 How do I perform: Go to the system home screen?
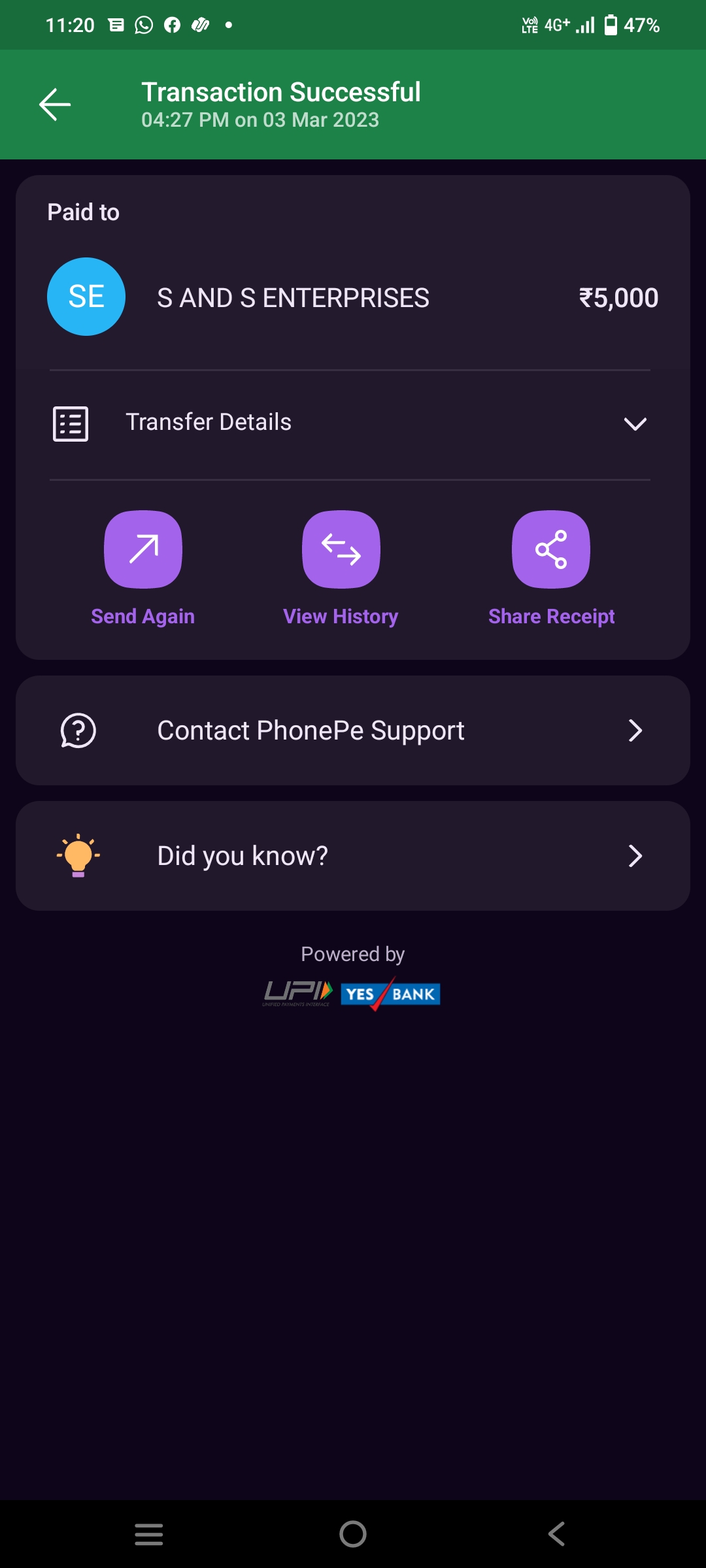coord(353,1534)
